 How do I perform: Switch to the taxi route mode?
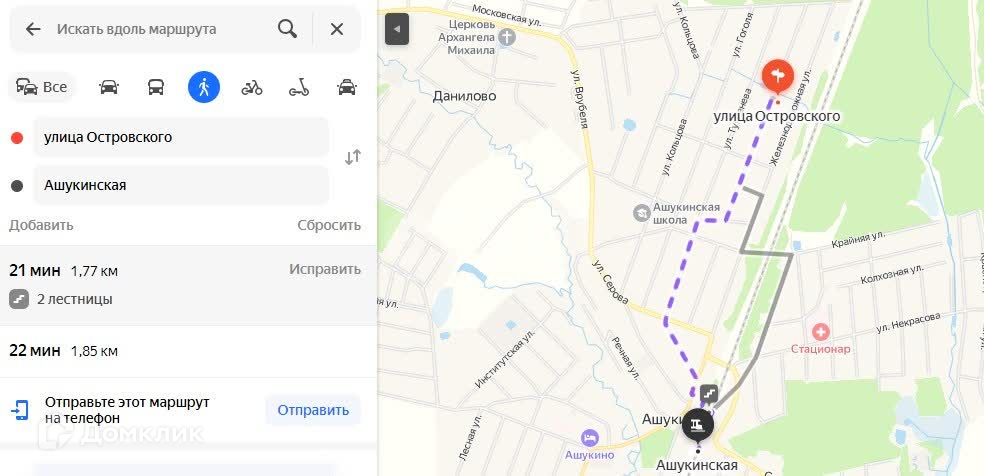[347, 87]
